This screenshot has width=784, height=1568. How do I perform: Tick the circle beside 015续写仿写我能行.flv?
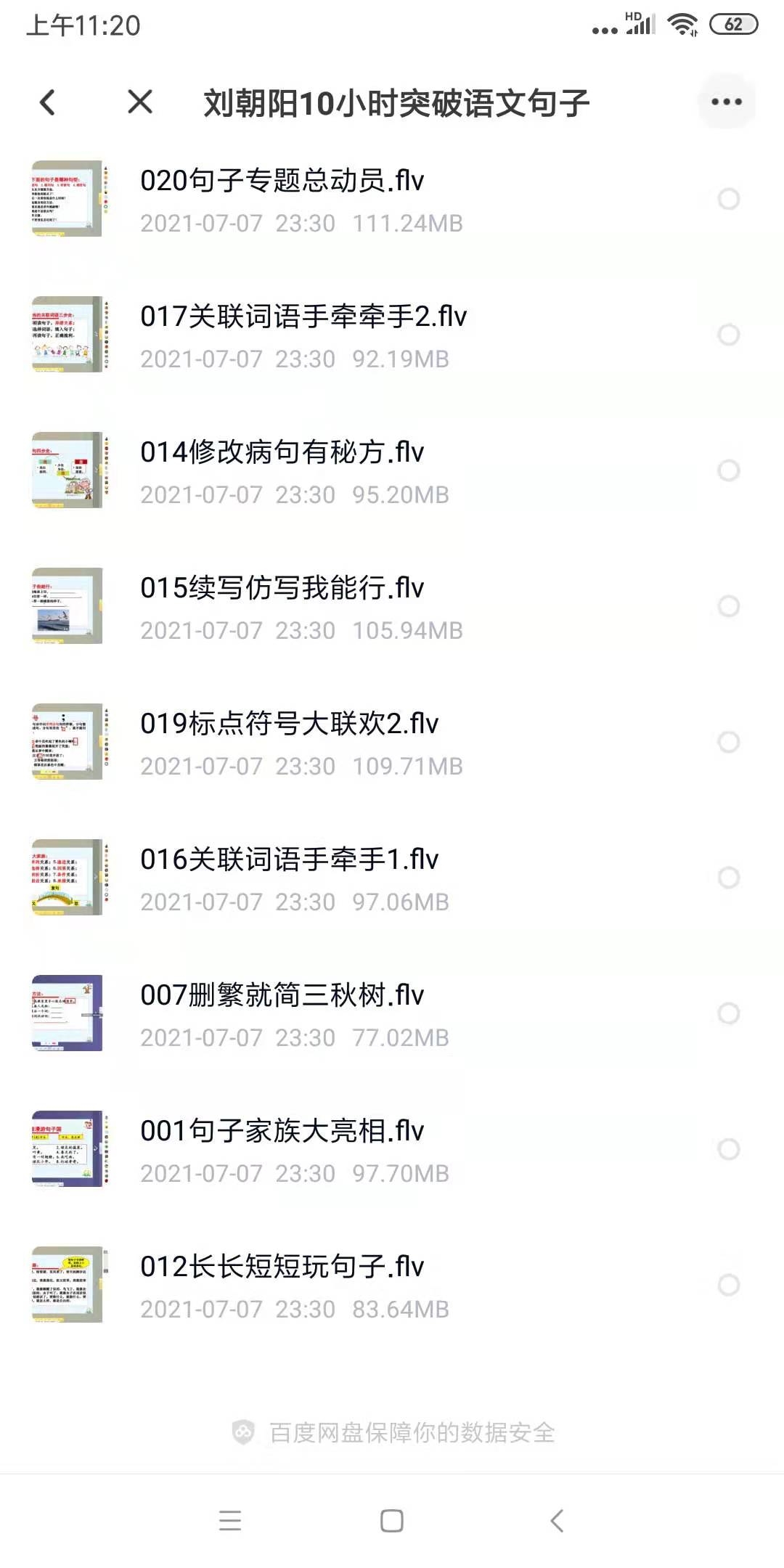(x=728, y=606)
